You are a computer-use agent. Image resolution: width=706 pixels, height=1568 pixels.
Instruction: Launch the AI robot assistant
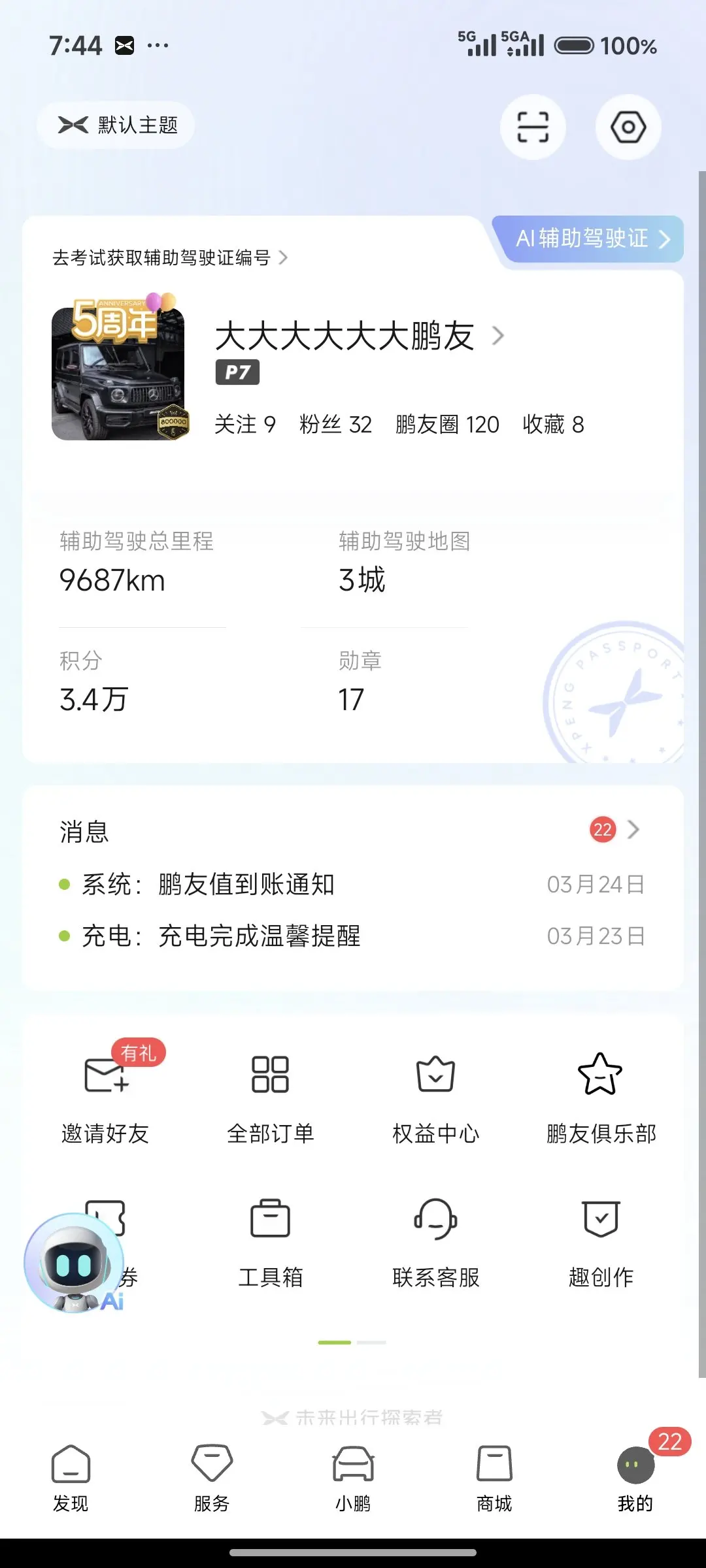tap(74, 1264)
